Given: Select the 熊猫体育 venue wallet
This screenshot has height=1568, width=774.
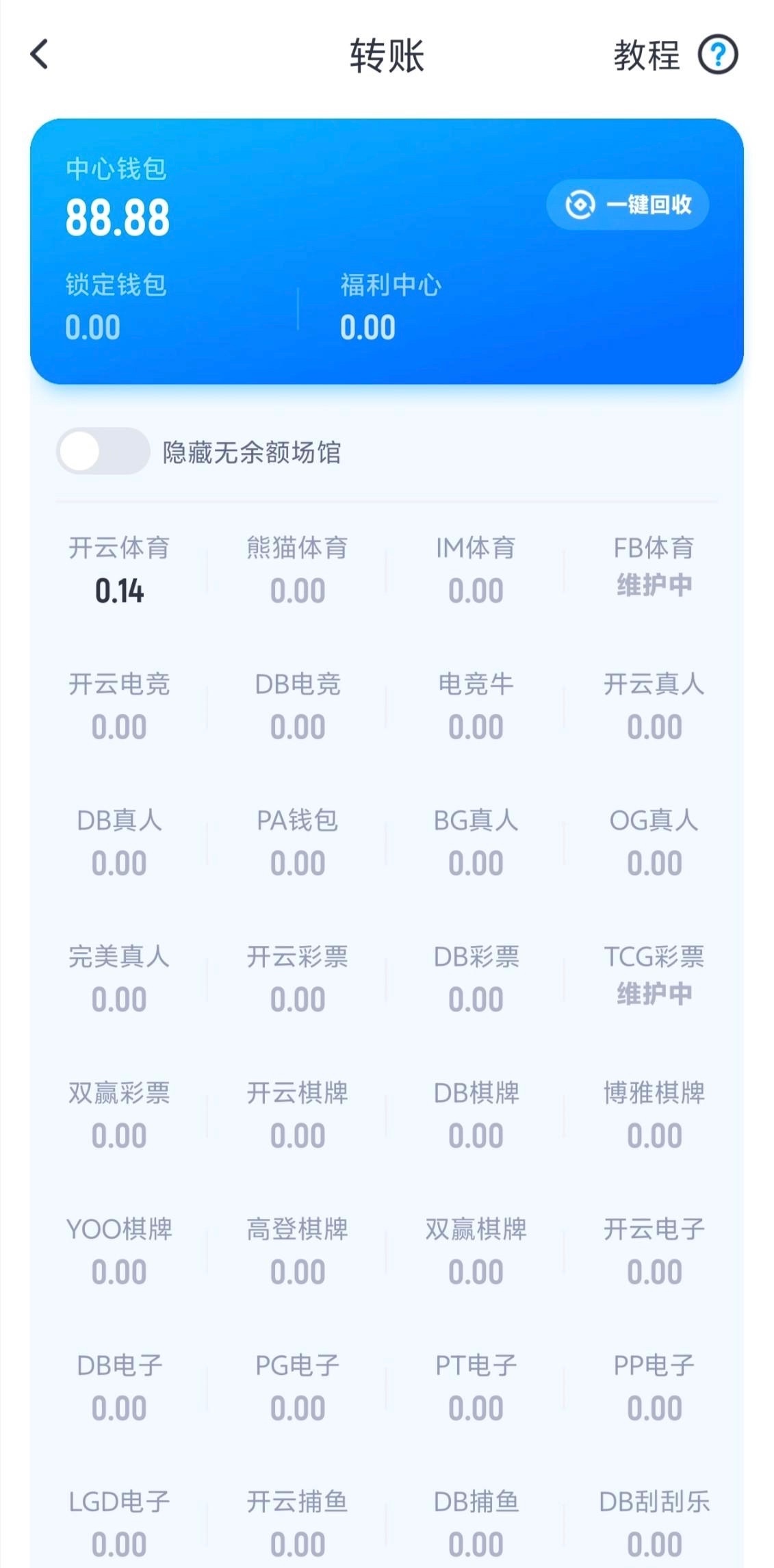Looking at the screenshot, I should (297, 569).
